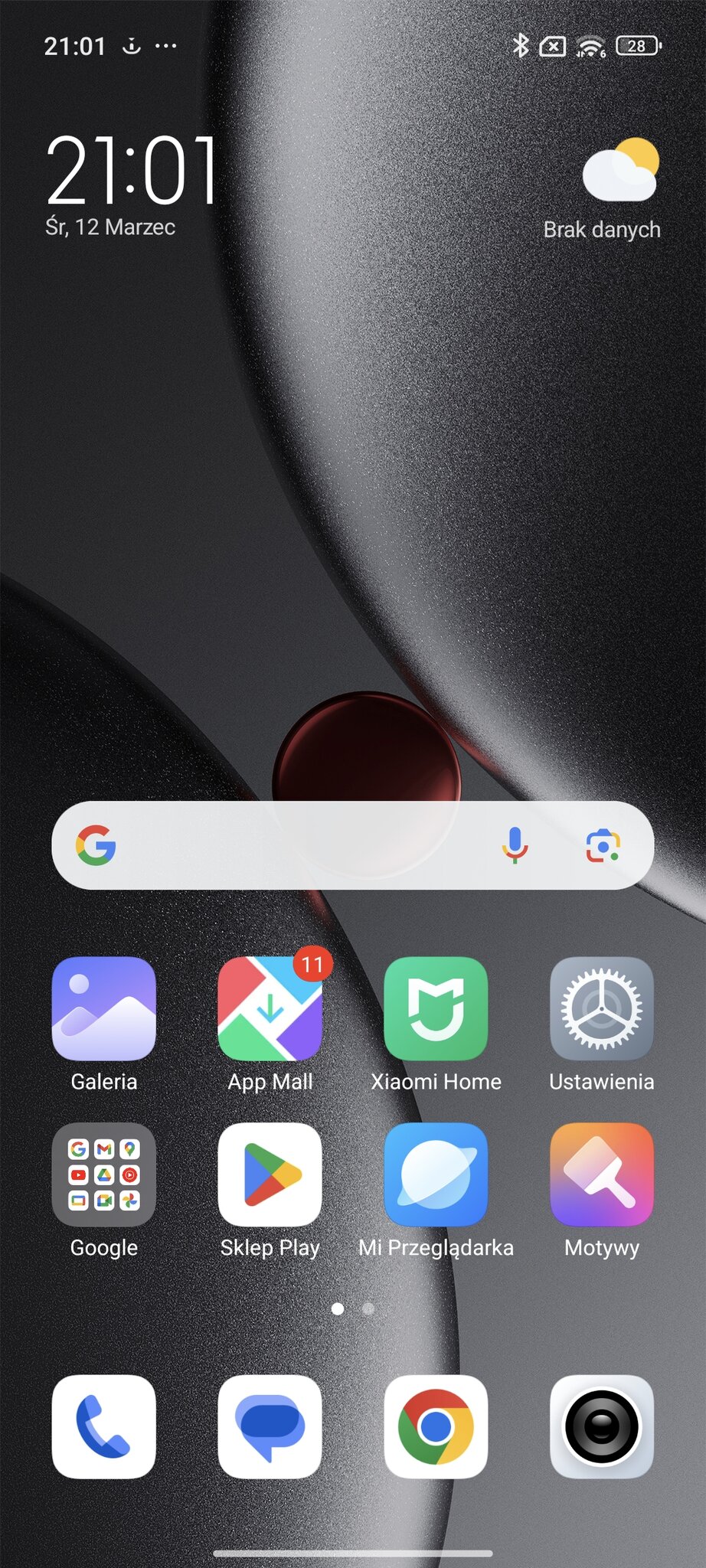Open Xiaomi Home app
This screenshot has width=706, height=1568.
(436, 1008)
